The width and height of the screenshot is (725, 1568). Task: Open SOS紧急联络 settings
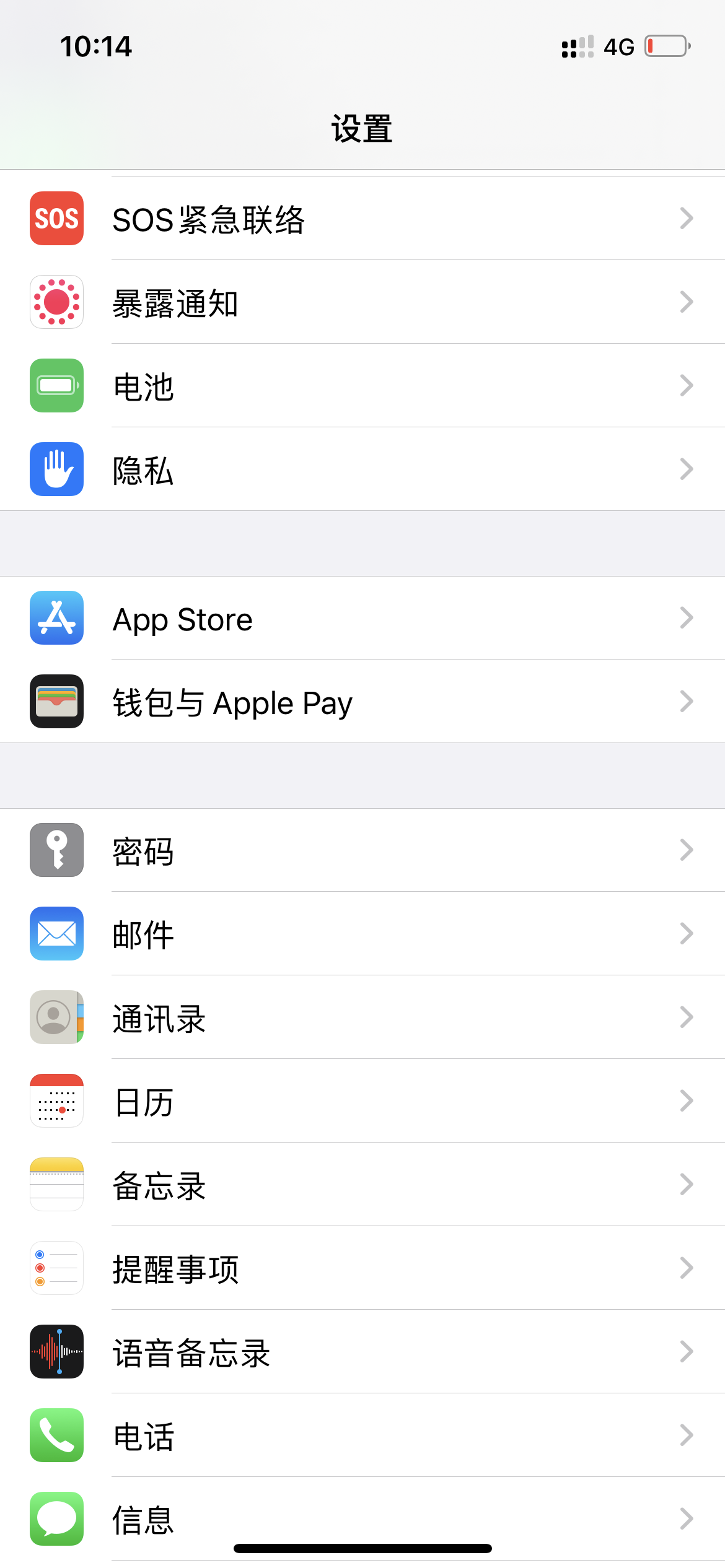362,219
